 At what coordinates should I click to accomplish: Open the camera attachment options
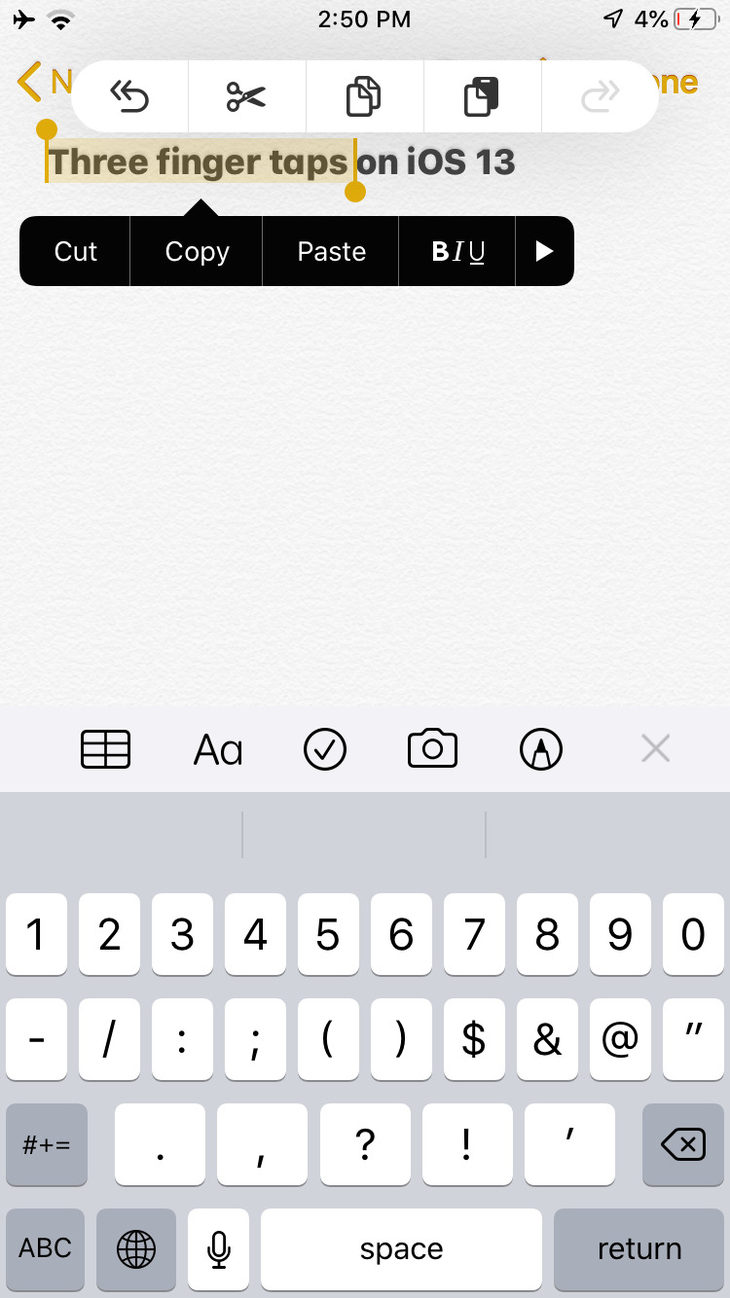pyautogui.click(x=432, y=748)
